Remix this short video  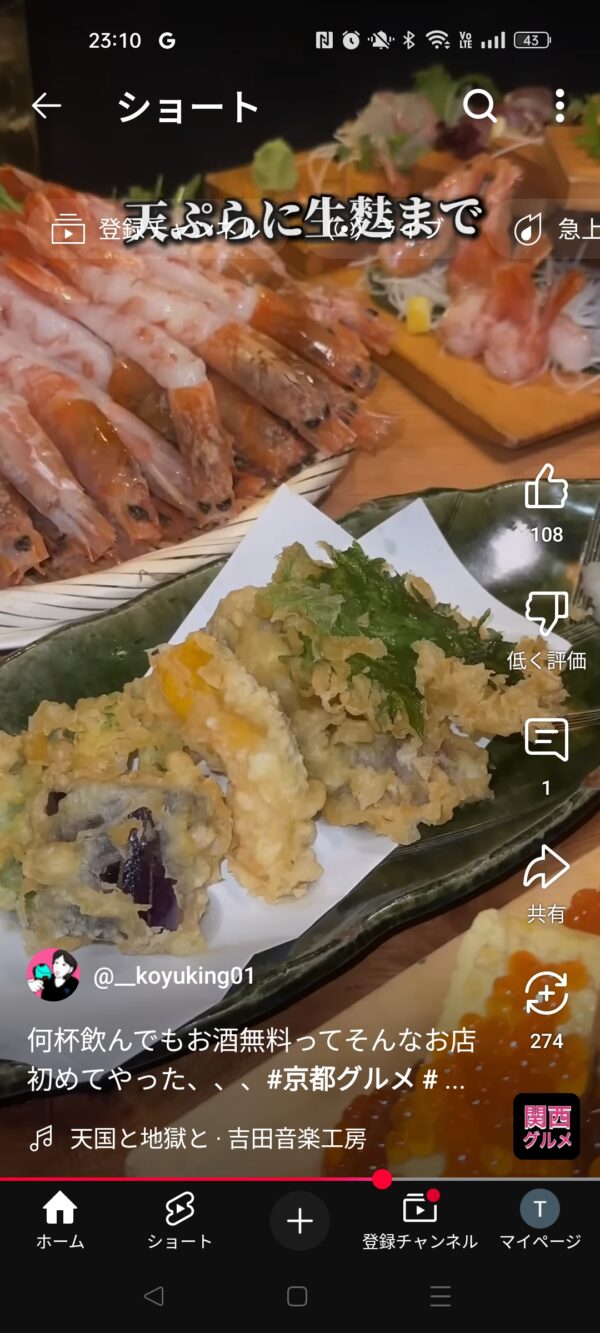546,995
